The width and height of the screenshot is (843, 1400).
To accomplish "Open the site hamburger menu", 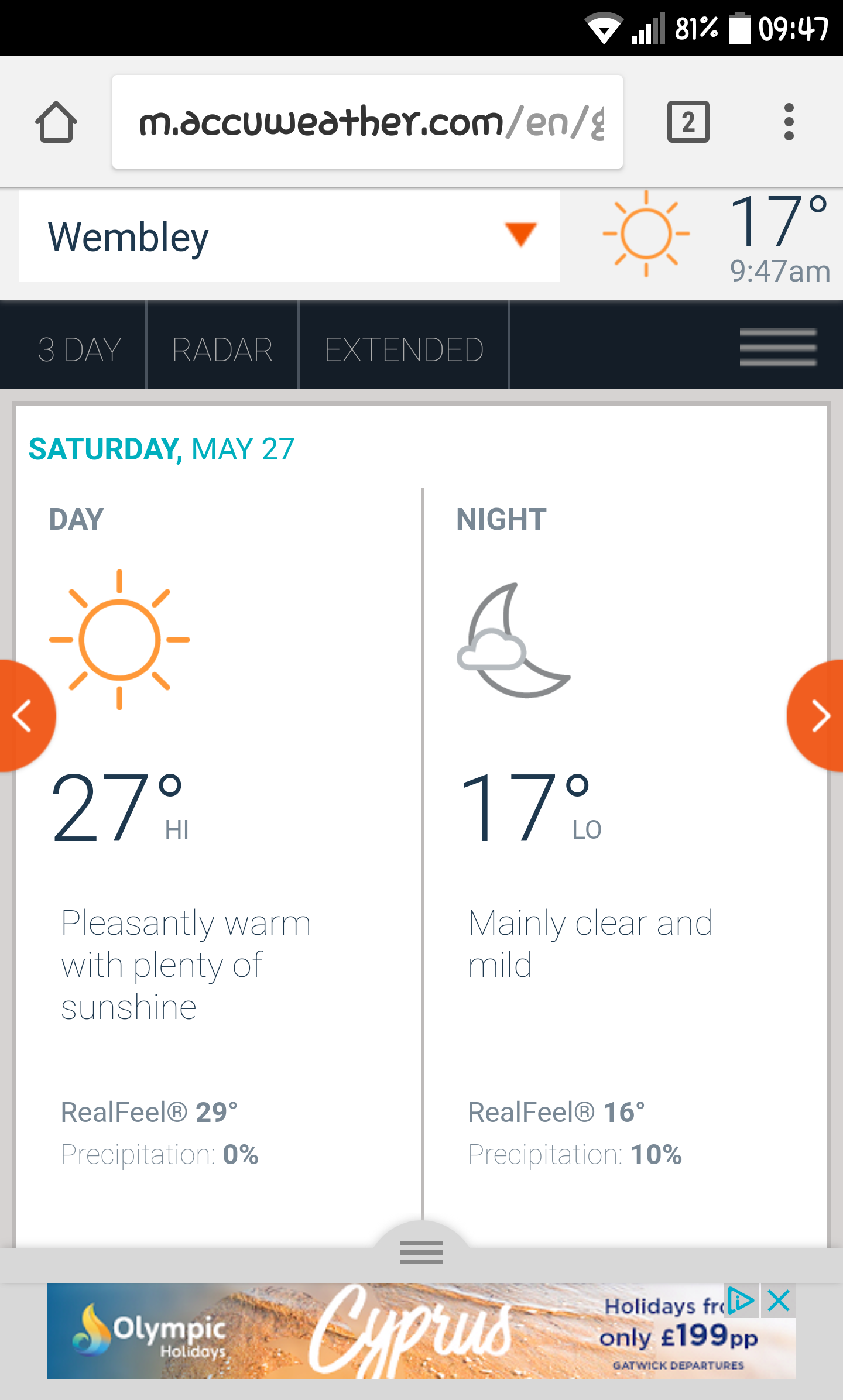I will coord(778,347).
